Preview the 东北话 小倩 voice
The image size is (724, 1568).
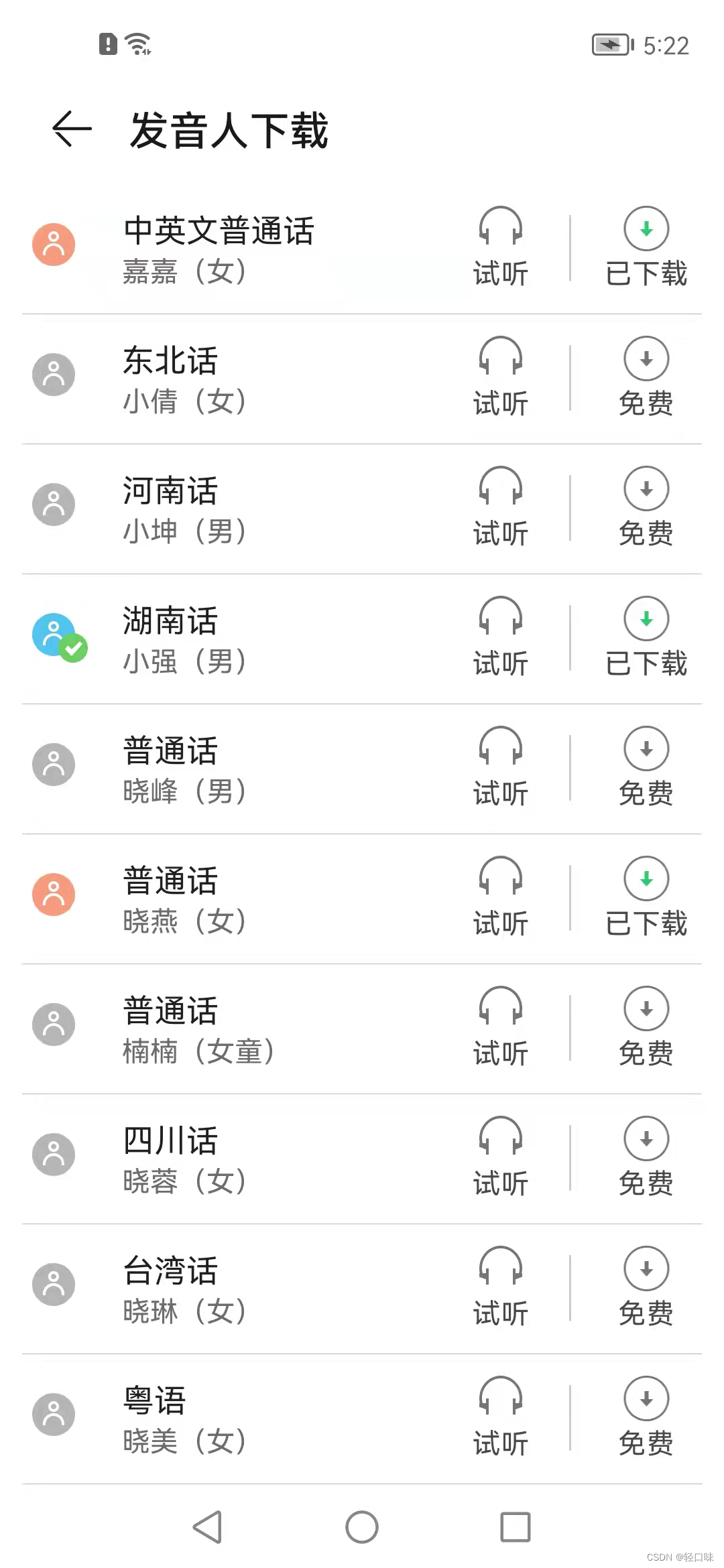(x=500, y=376)
